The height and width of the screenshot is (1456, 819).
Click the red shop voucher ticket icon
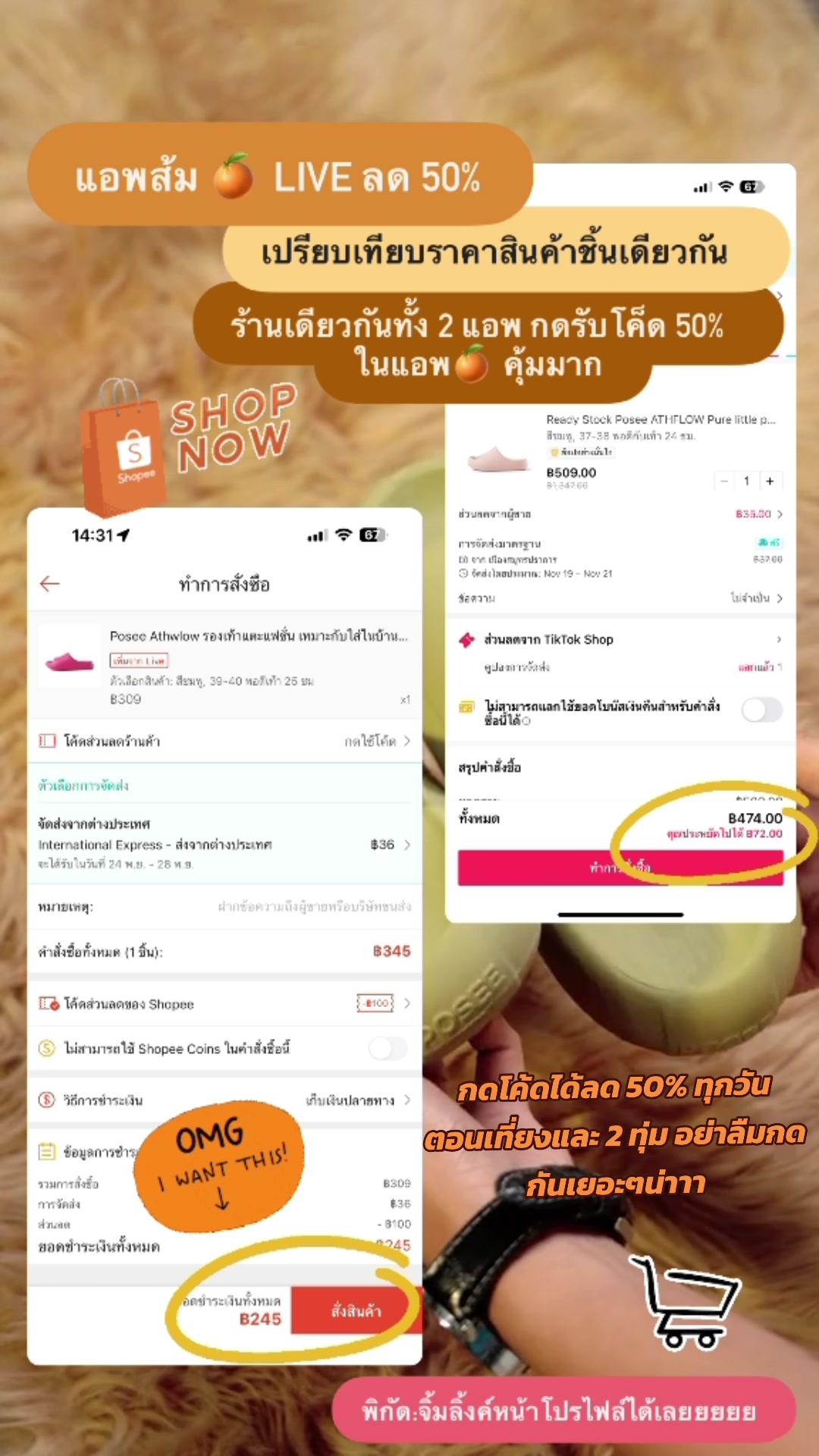[x=45, y=741]
